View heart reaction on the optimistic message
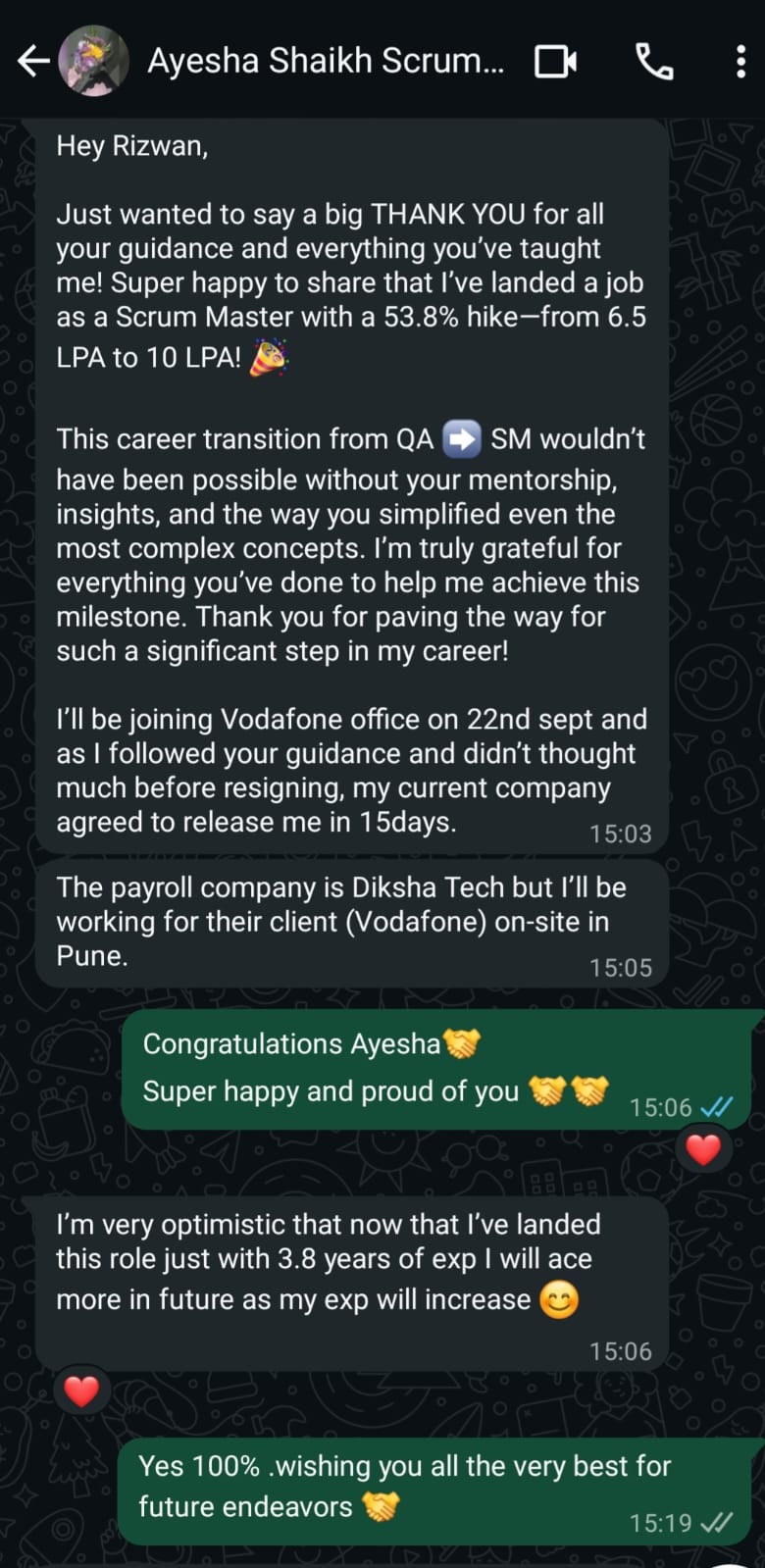 coord(81,1391)
